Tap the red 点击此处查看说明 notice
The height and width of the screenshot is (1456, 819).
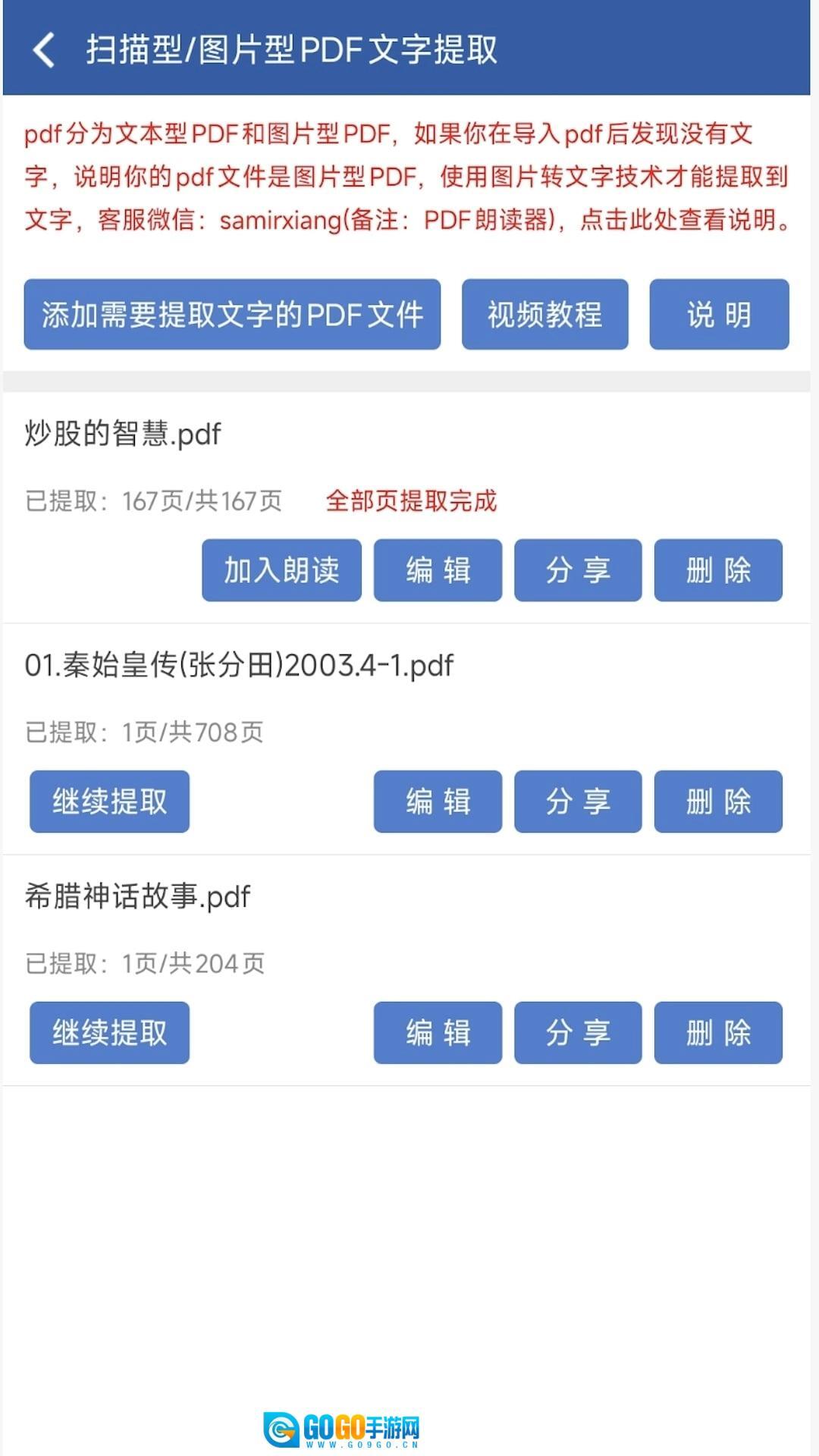point(682,220)
